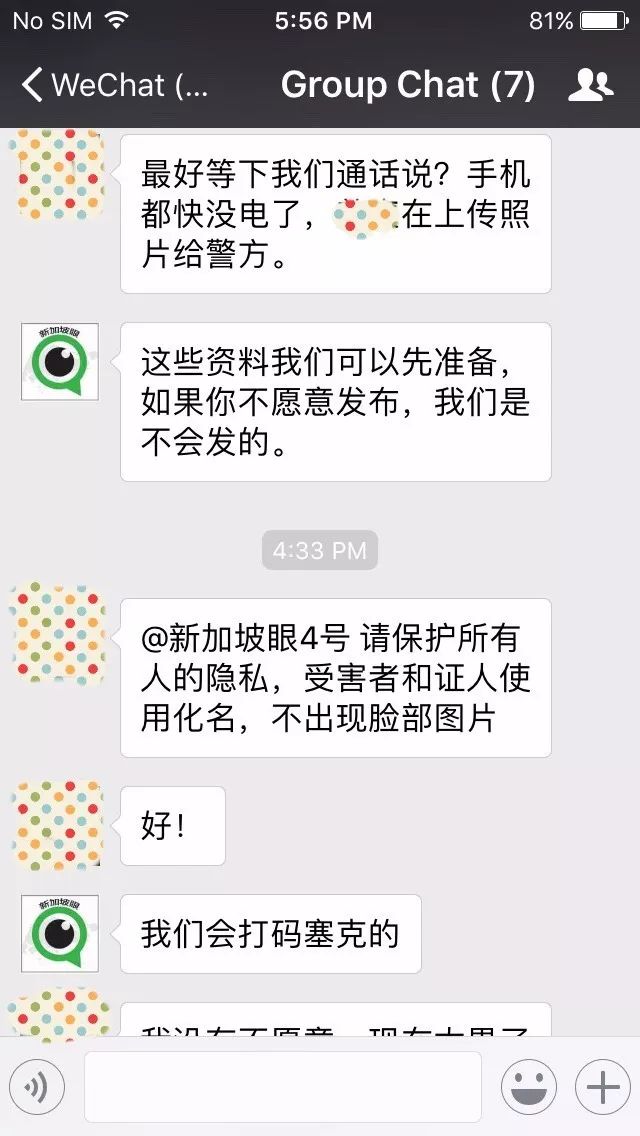
Task: Switch to voice message input
Action: coord(37,1087)
